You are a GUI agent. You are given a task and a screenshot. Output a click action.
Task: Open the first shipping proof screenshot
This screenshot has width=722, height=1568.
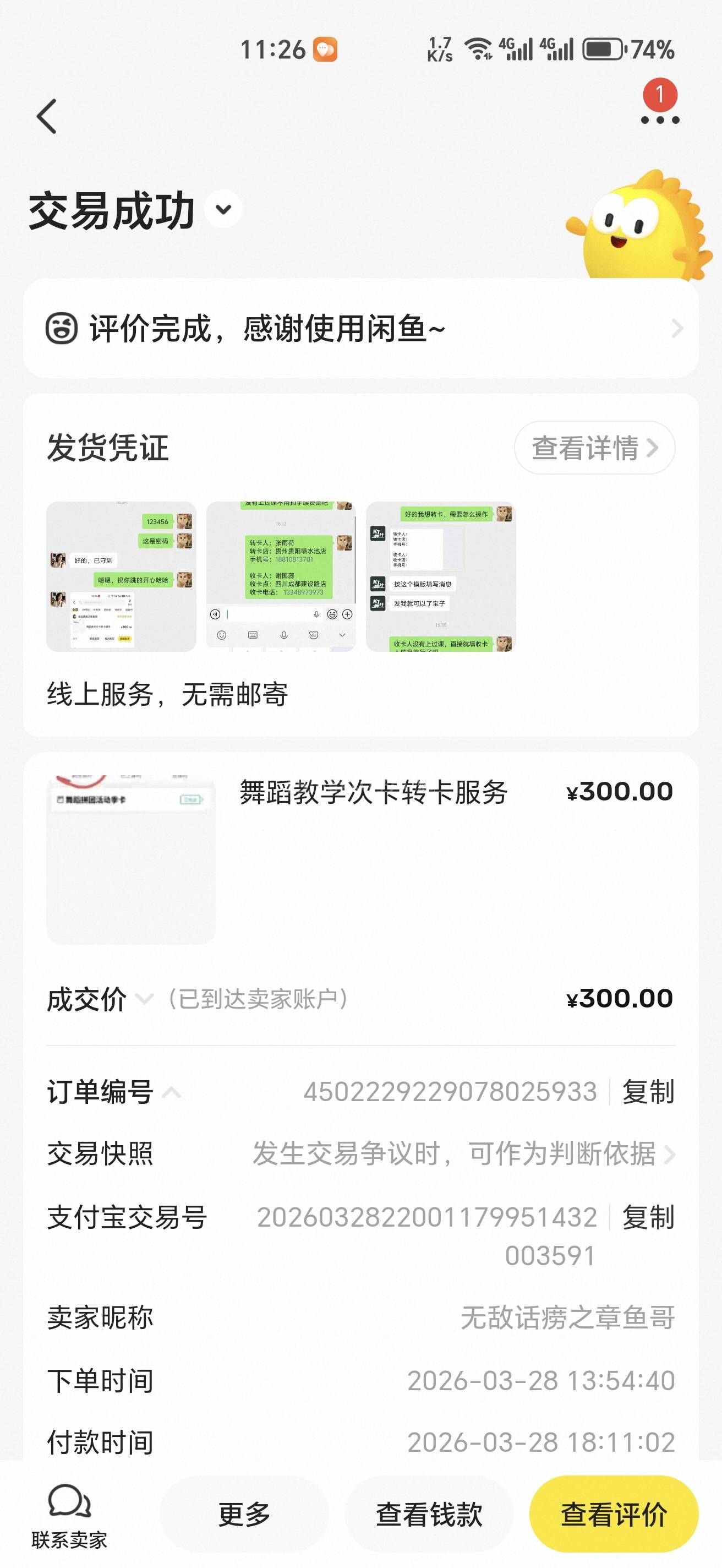coord(122,576)
